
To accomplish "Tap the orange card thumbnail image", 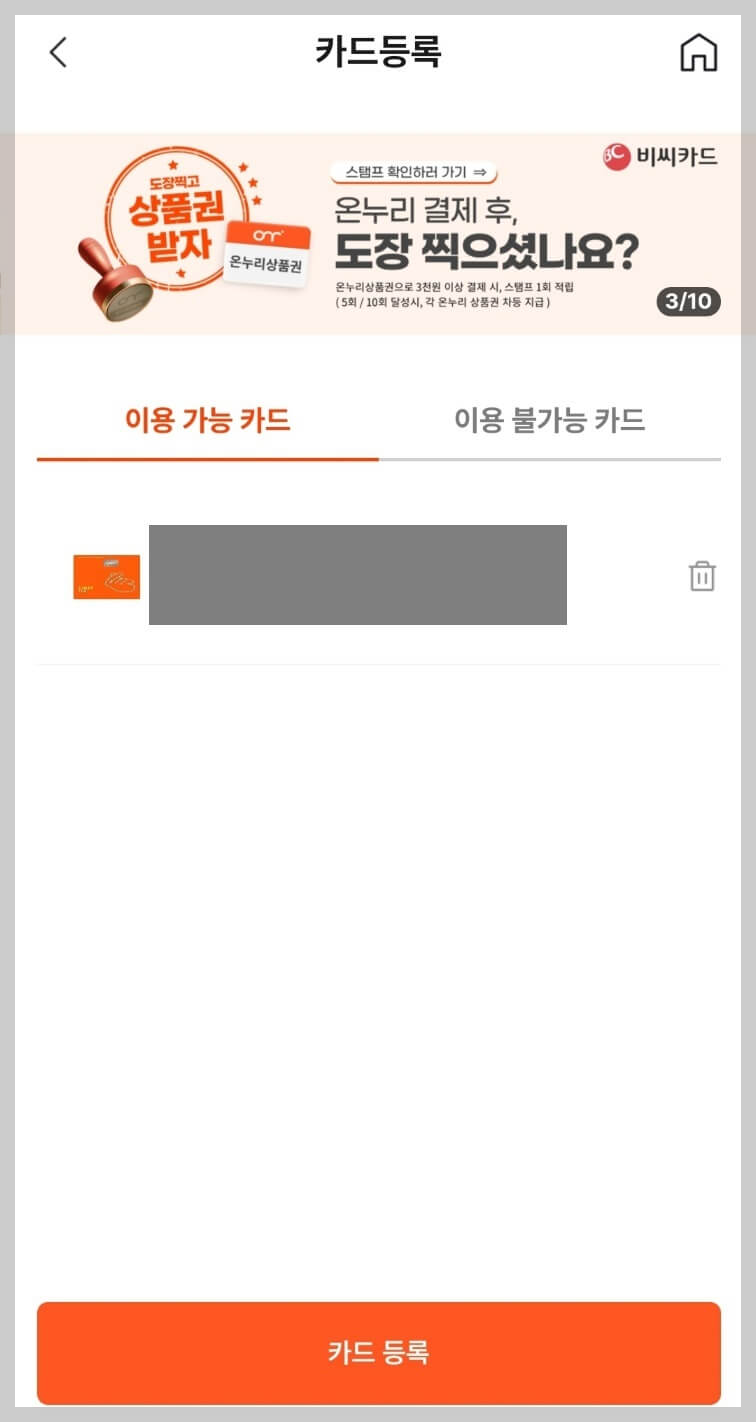I will point(106,576).
